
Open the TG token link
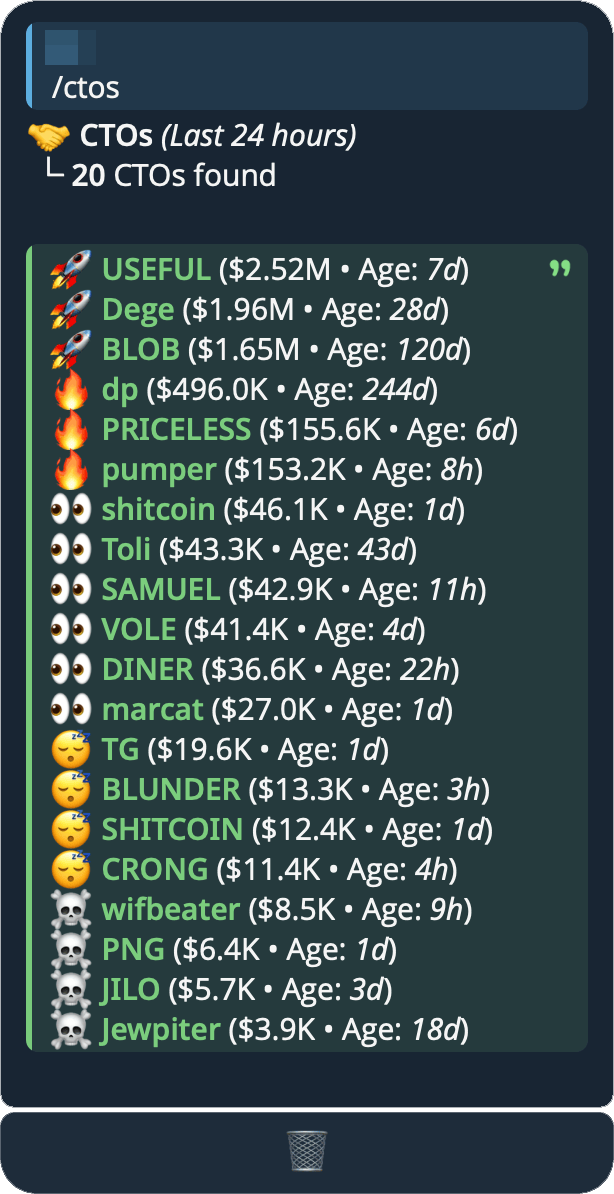[120, 750]
